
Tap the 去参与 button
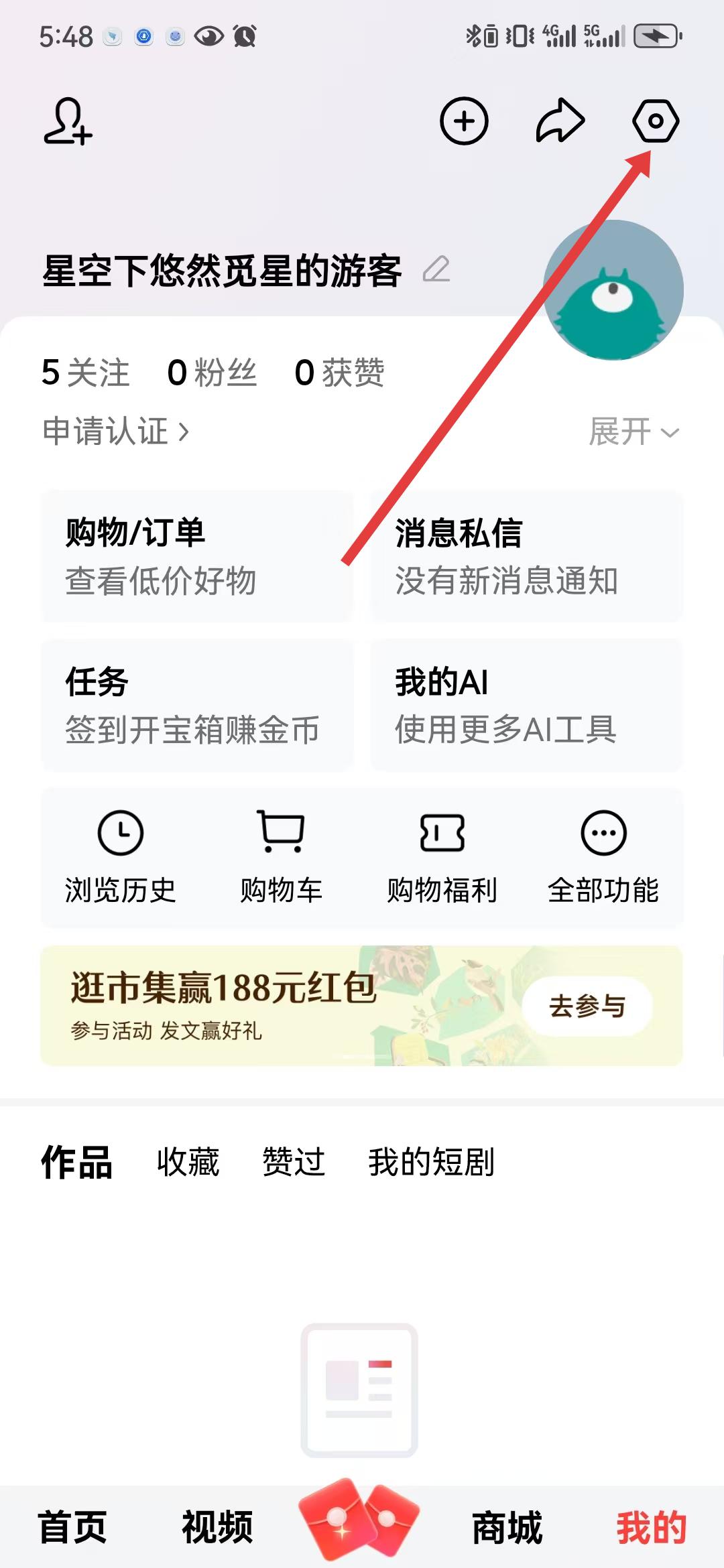(587, 1006)
